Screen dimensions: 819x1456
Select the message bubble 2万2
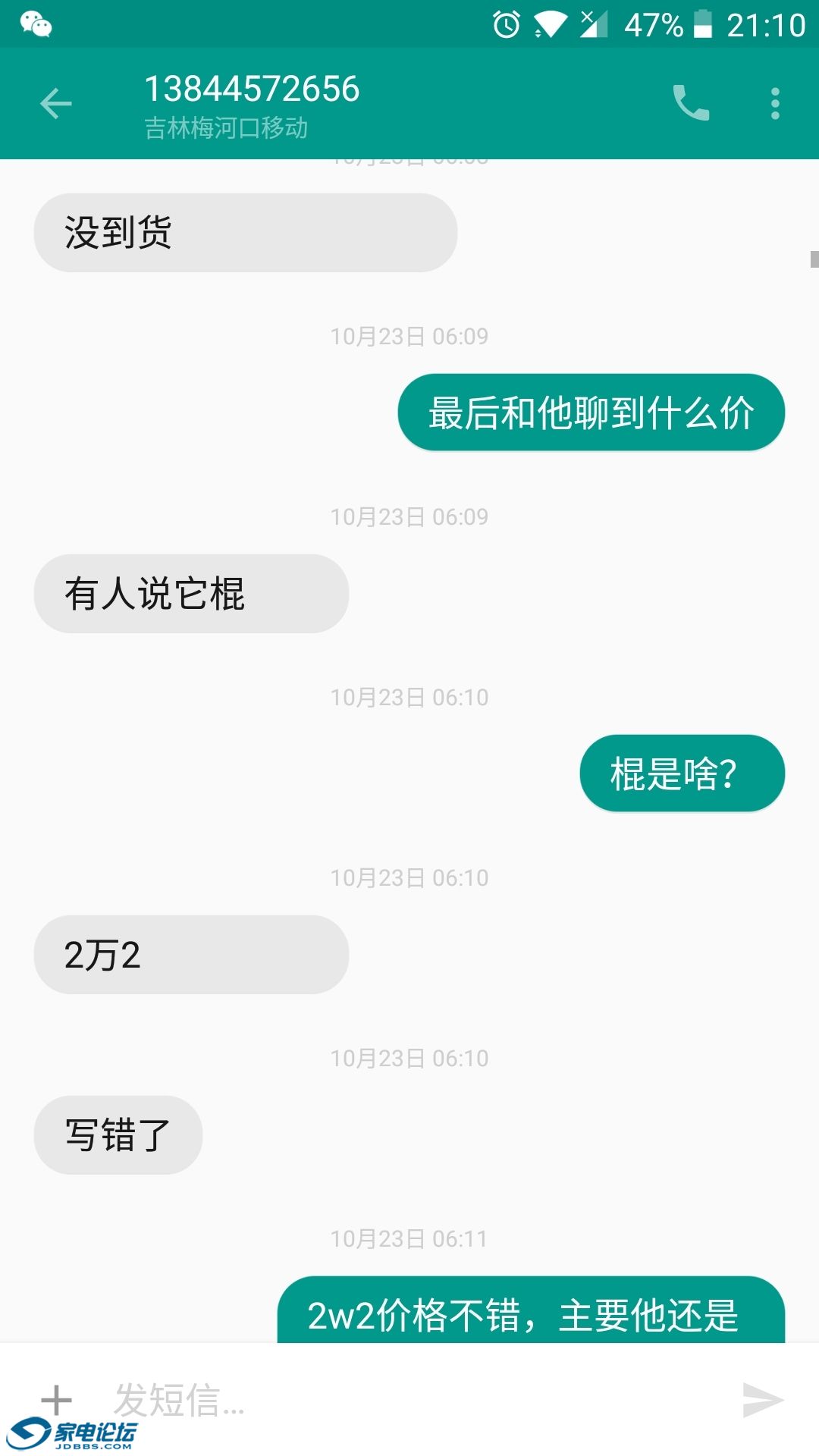[190, 955]
